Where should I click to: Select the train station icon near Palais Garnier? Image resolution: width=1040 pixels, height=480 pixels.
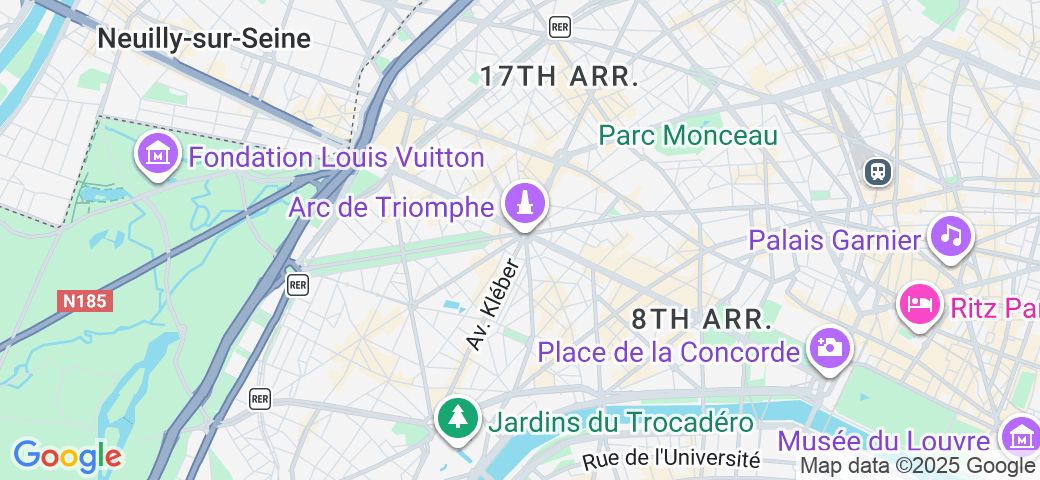coord(878,171)
